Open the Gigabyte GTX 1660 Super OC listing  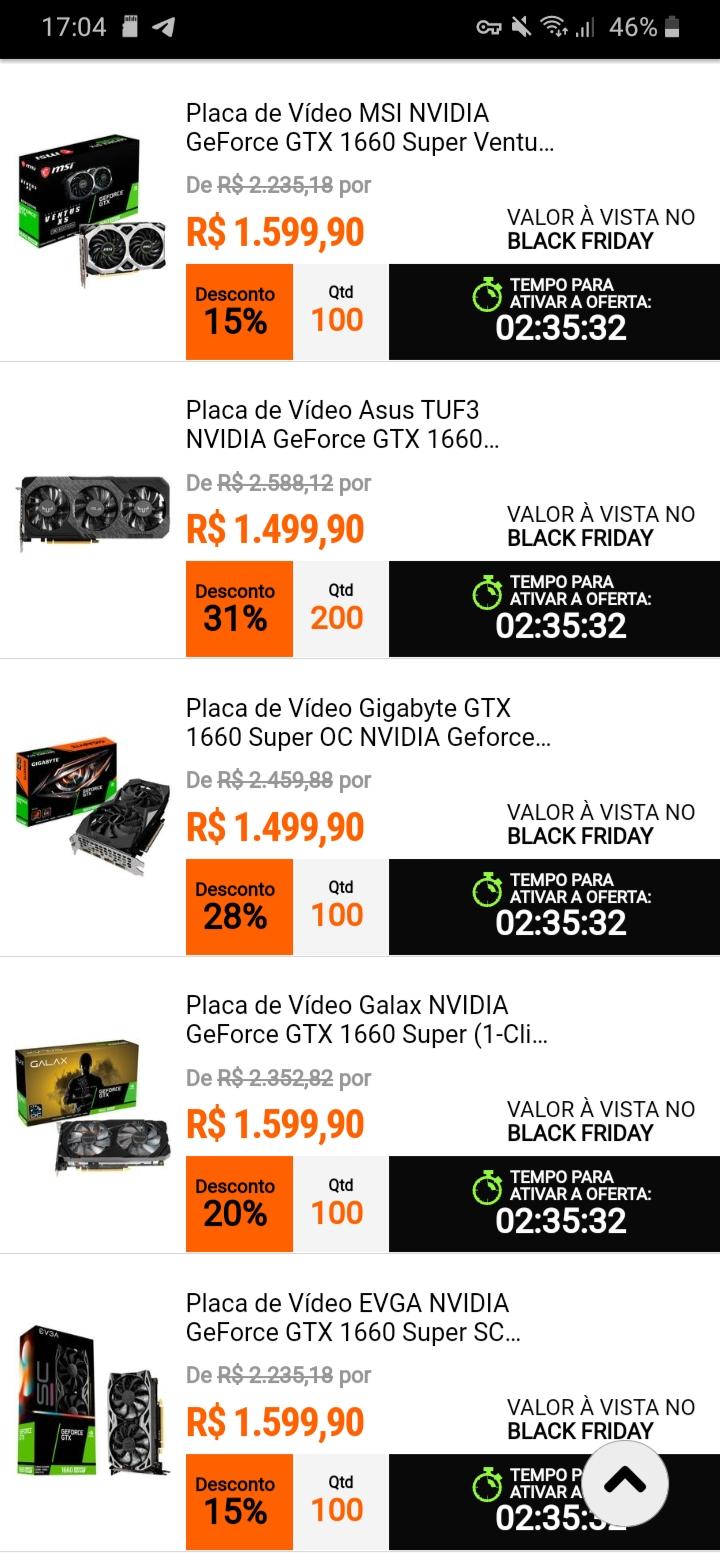[369, 723]
